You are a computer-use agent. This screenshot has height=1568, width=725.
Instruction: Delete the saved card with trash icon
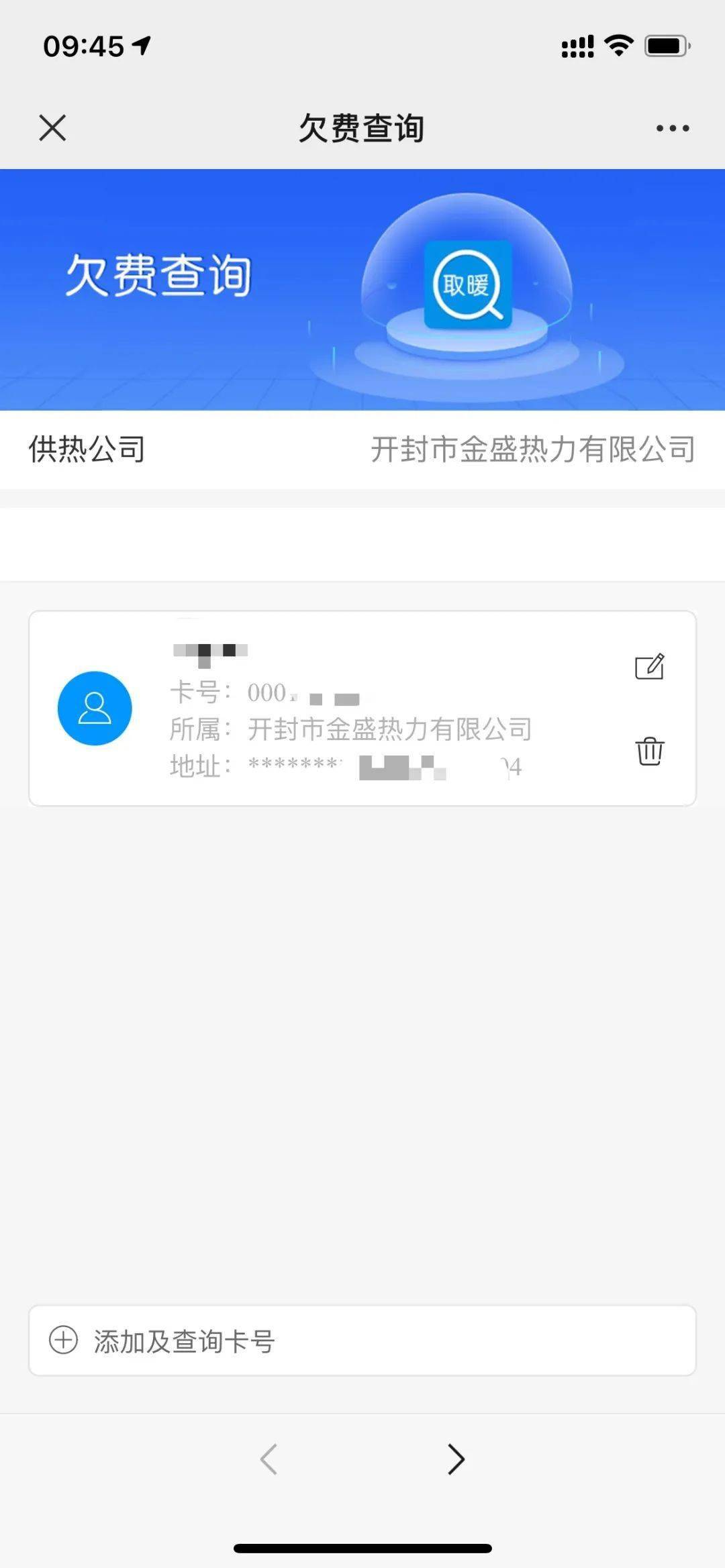(x=650, y=751)
